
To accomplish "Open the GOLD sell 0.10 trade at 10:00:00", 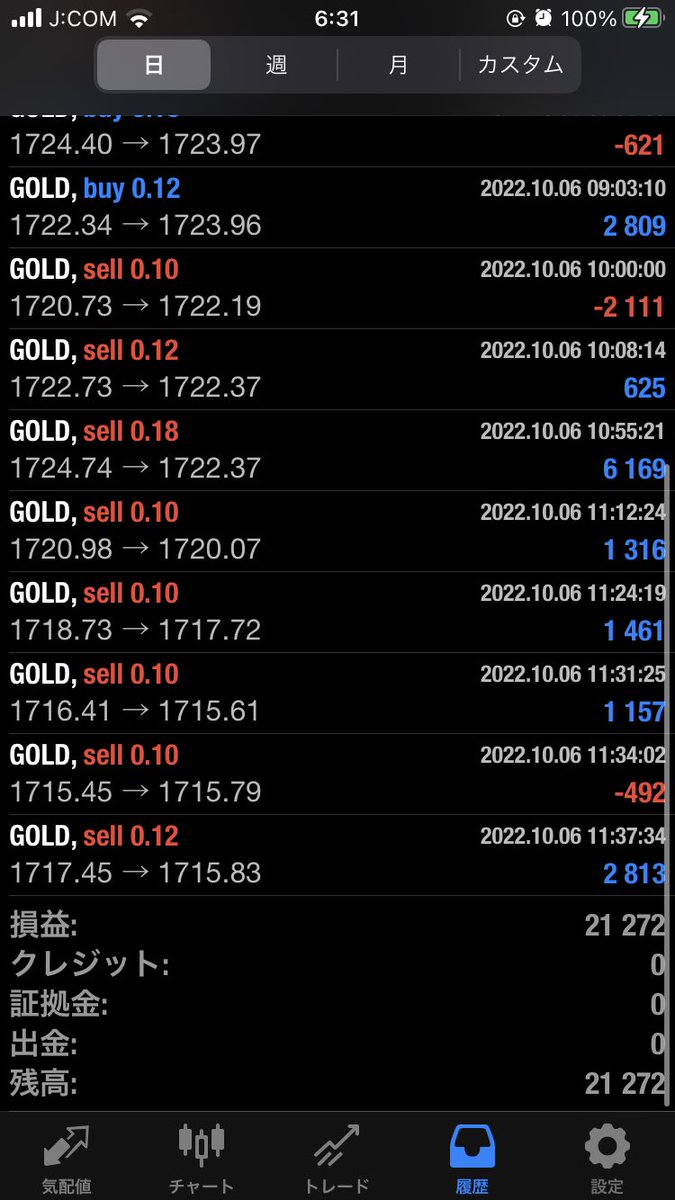I will point(337,288).
